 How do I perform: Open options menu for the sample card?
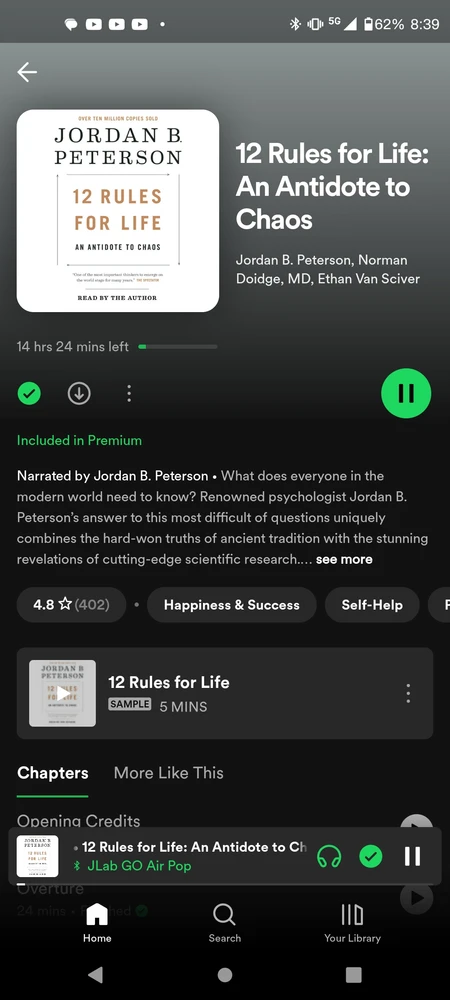click(x=408, y=693)
